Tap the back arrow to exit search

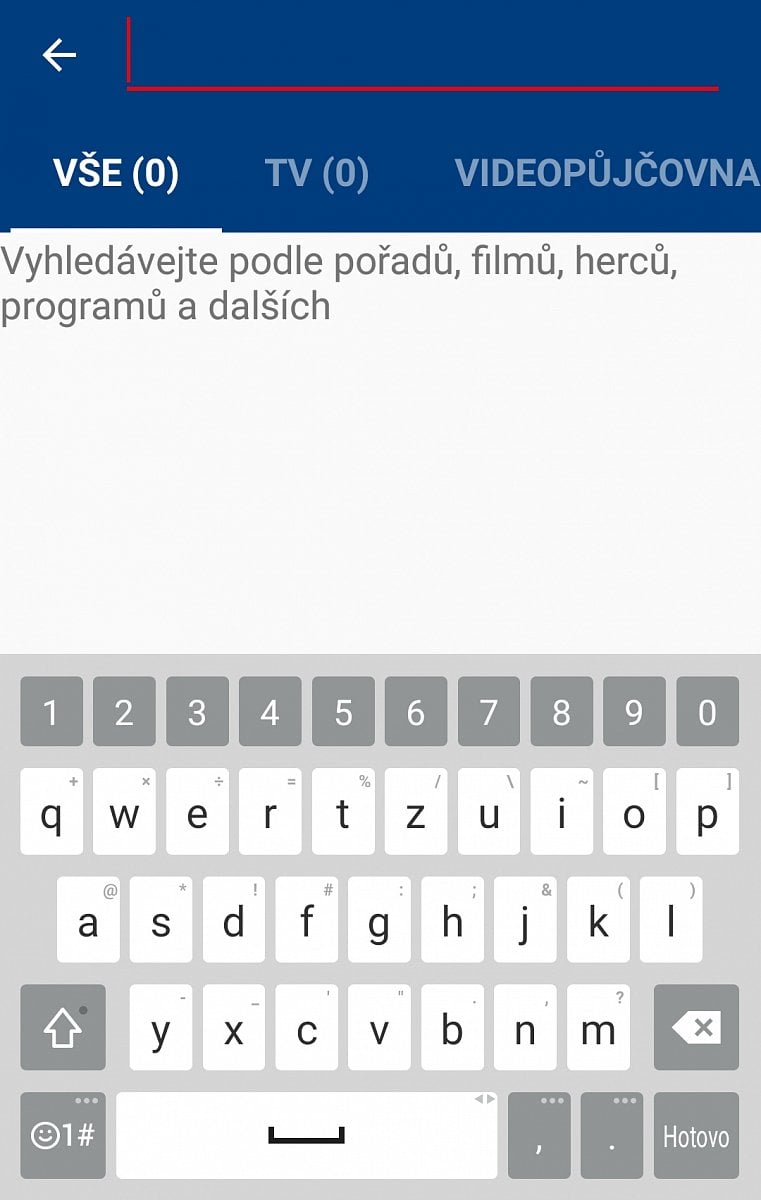[x=57, y=54]
